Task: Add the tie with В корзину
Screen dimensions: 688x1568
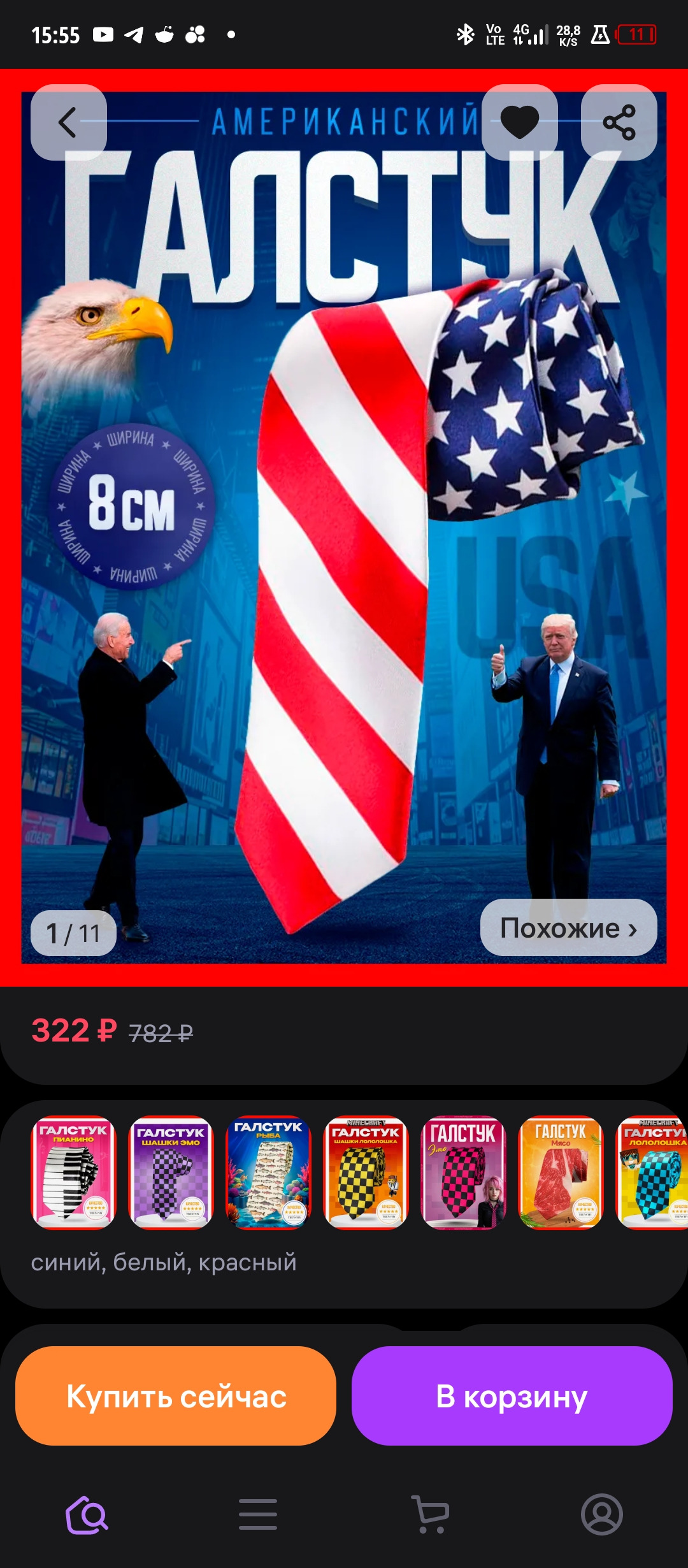Action: click(512, 1396)
